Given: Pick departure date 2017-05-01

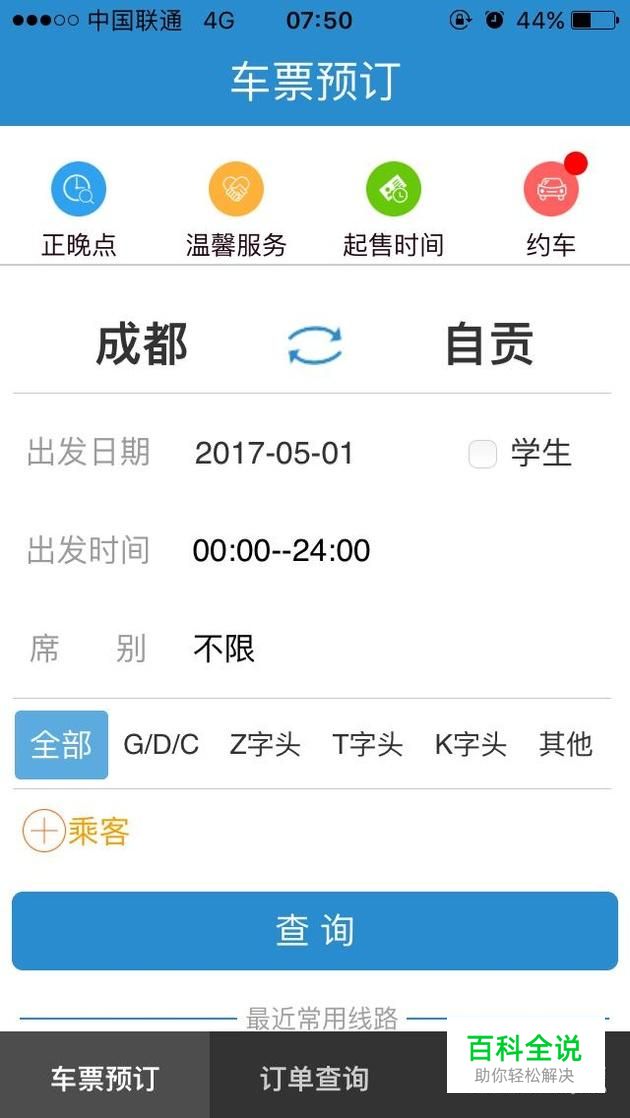Looking at the screenshot, I should [274, 453].
